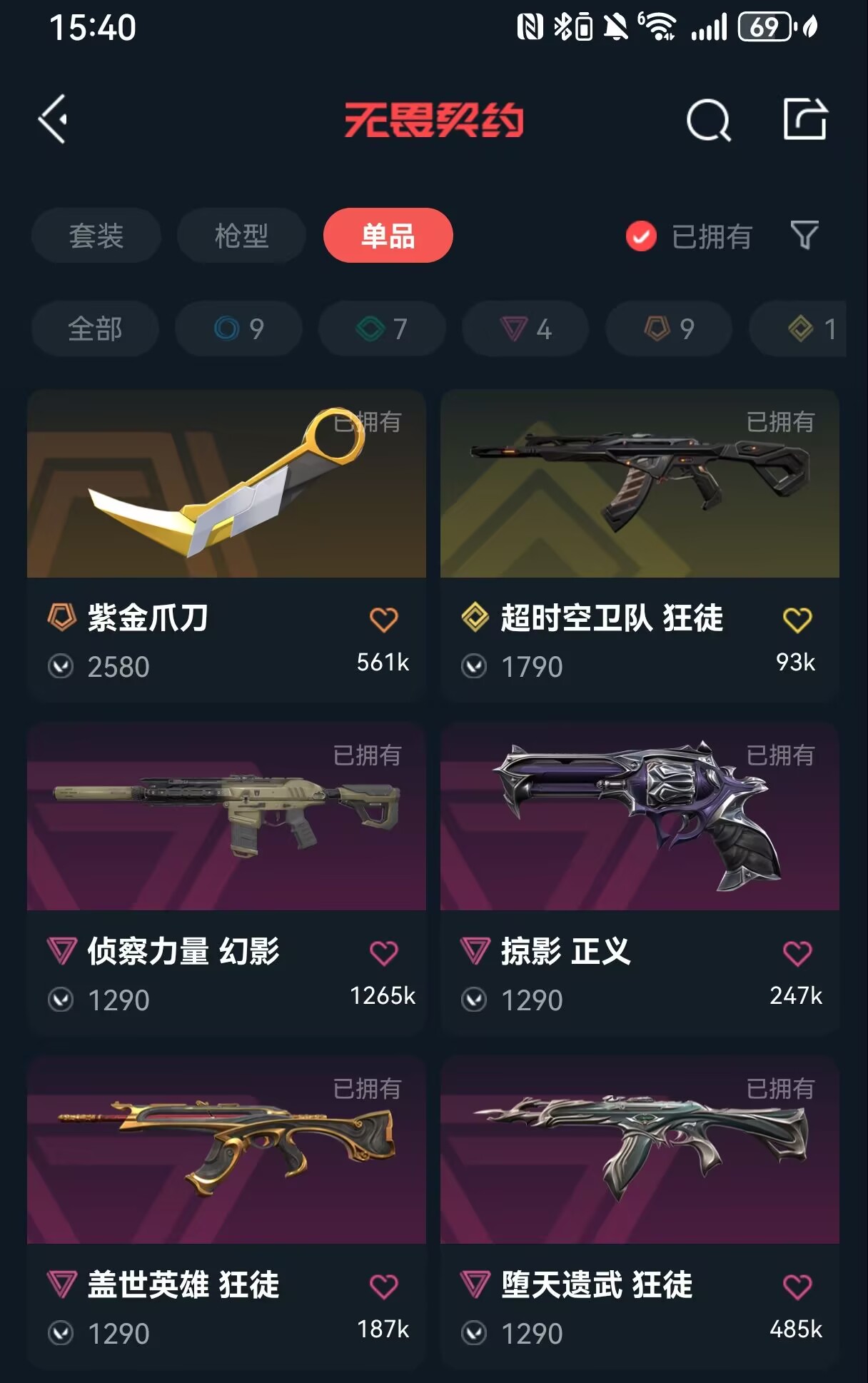Like the 侦察力量 幻影 skin
Viewport: 868px width, 1383px height.
[x=383, y=952]
